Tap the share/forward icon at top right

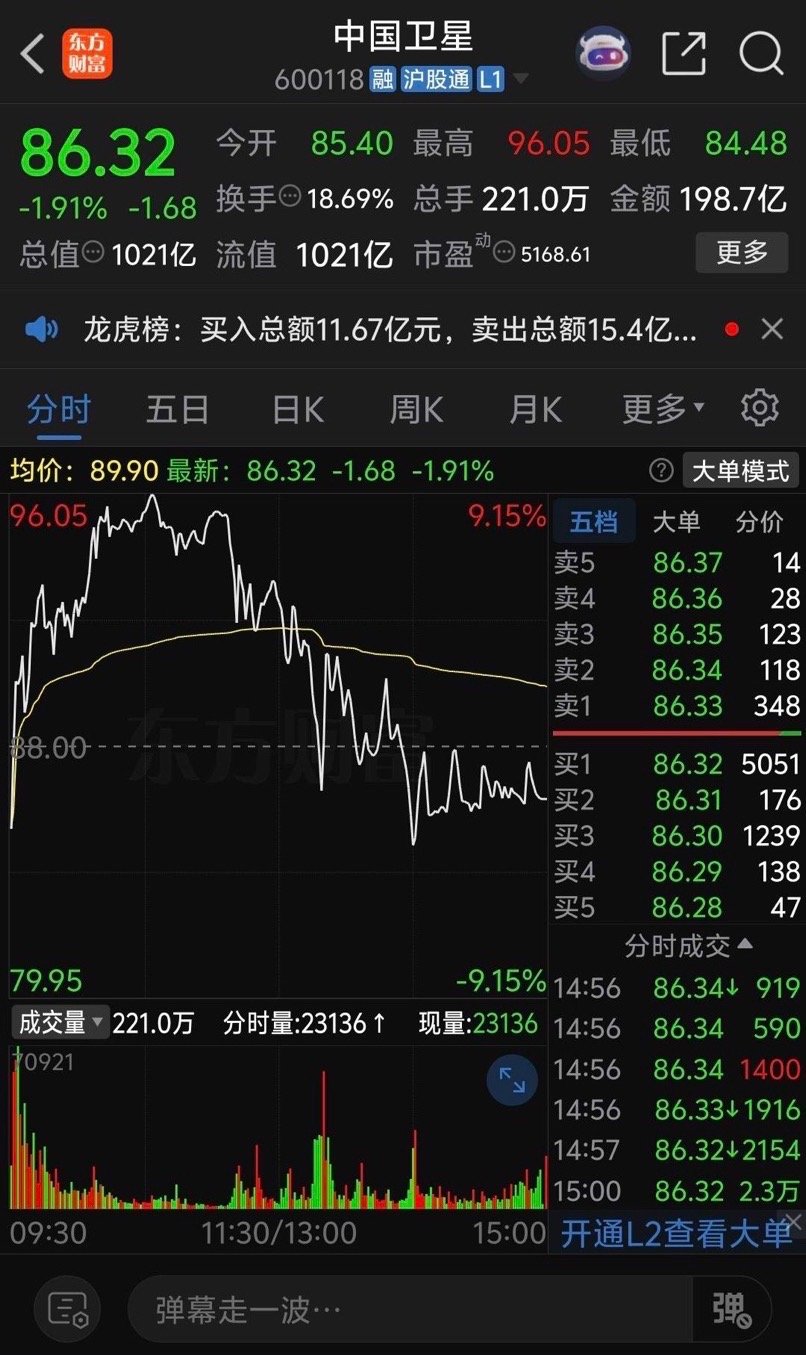[684, 55]
